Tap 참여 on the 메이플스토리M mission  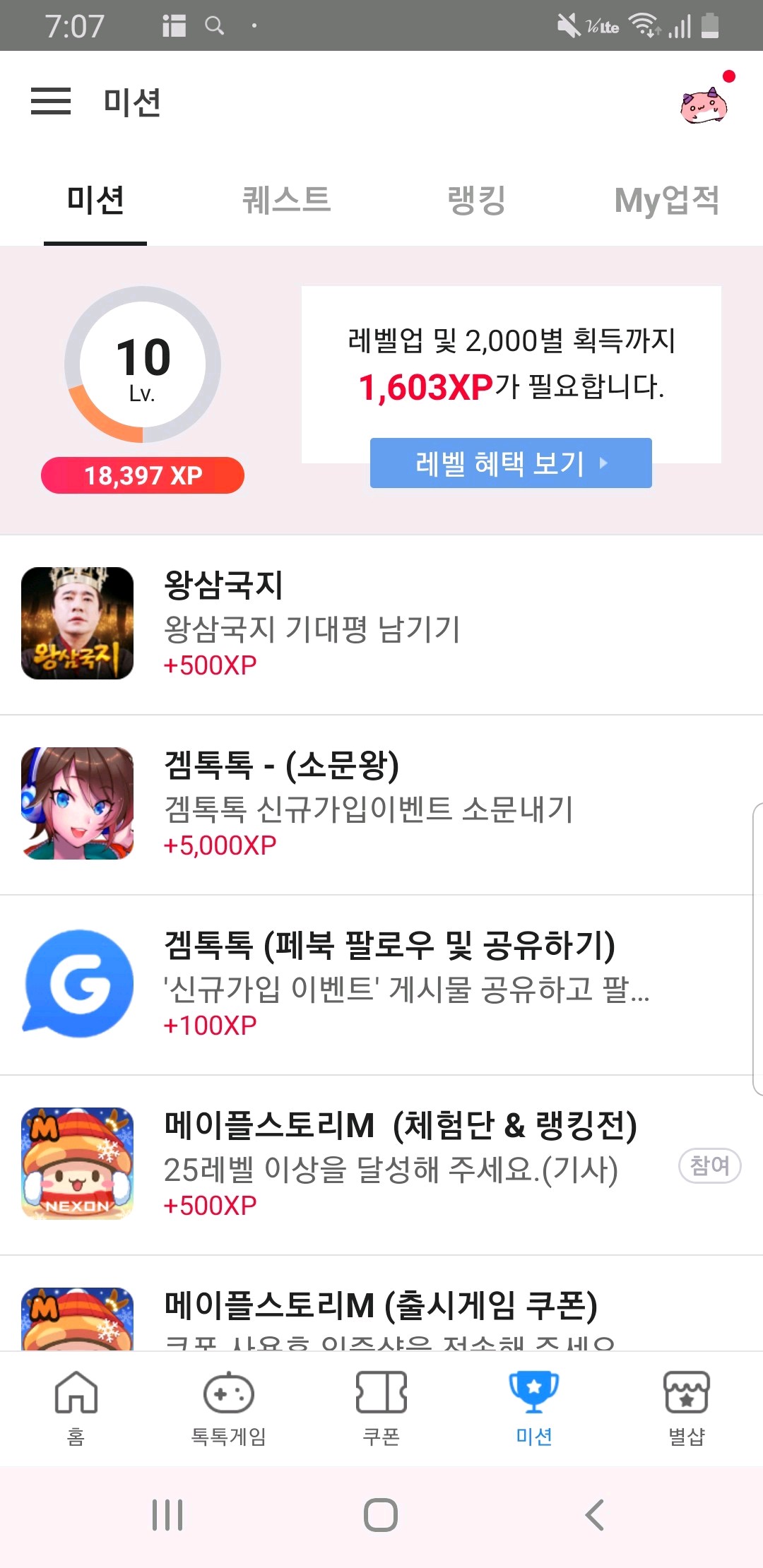(x=711, y=1166)
